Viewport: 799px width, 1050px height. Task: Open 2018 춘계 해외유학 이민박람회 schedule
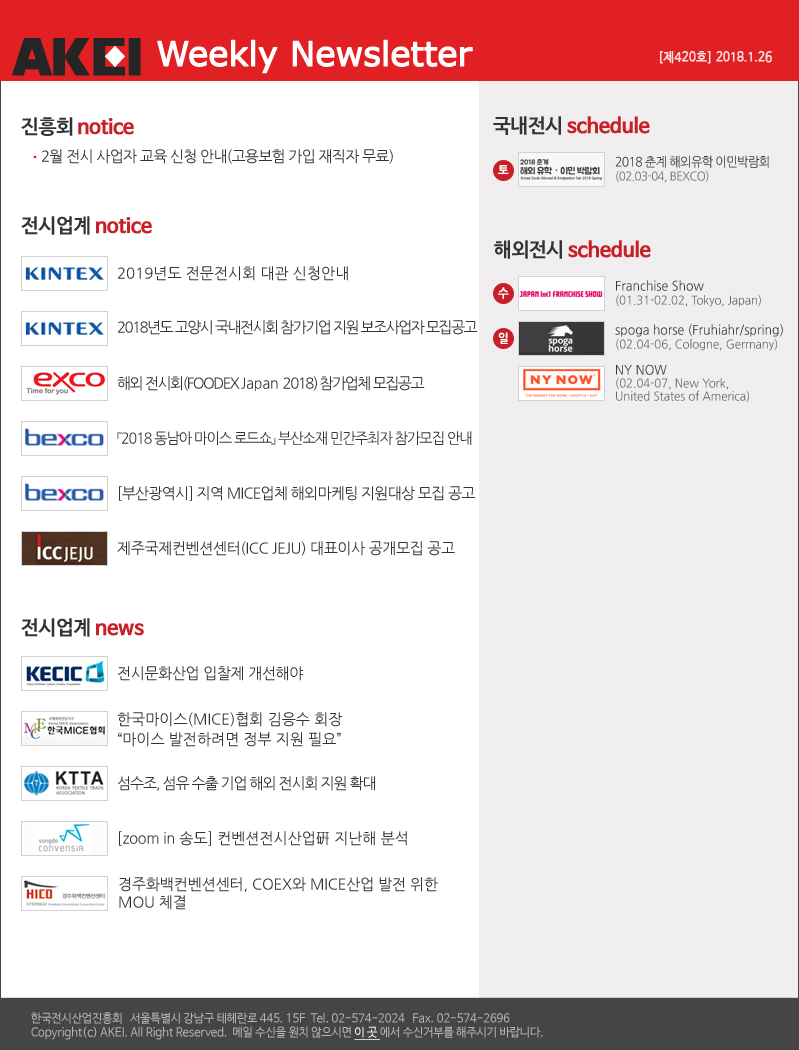[x=691, y=162]
